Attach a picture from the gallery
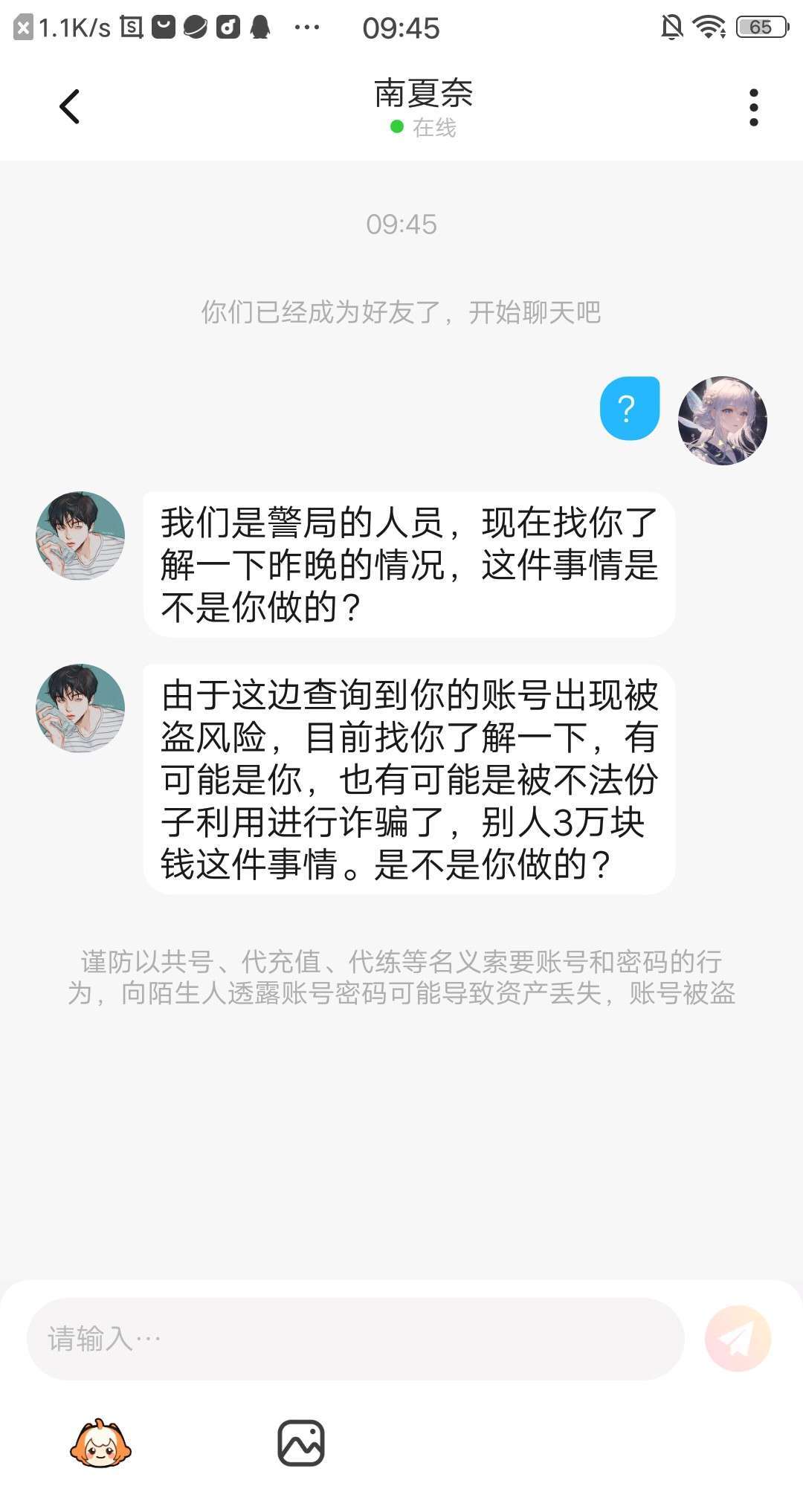The width and height of the screenshot is (803, 1512). coord(301,1444)
